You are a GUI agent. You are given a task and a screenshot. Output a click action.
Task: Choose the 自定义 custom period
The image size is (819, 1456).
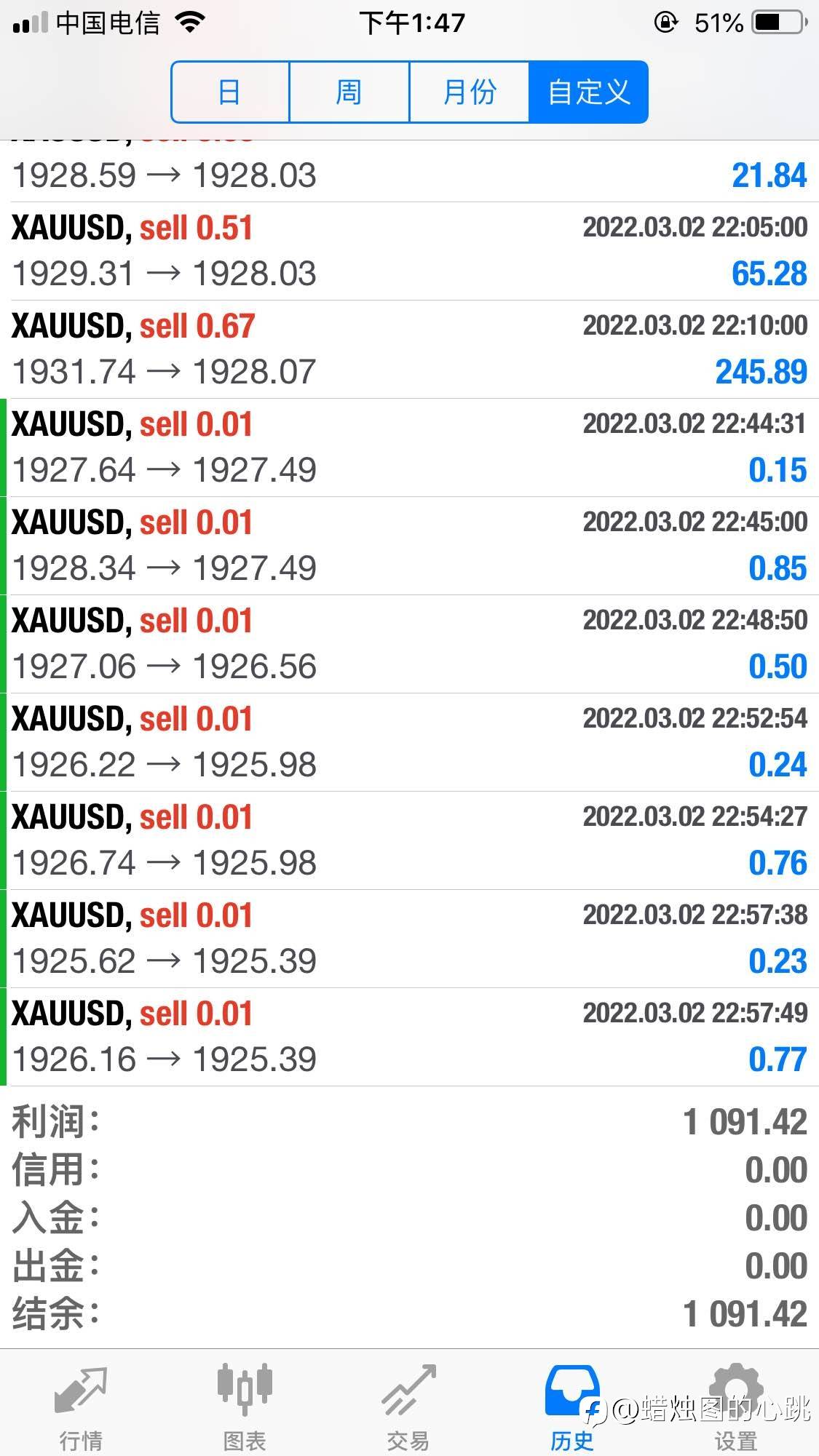tap(588, 92)
